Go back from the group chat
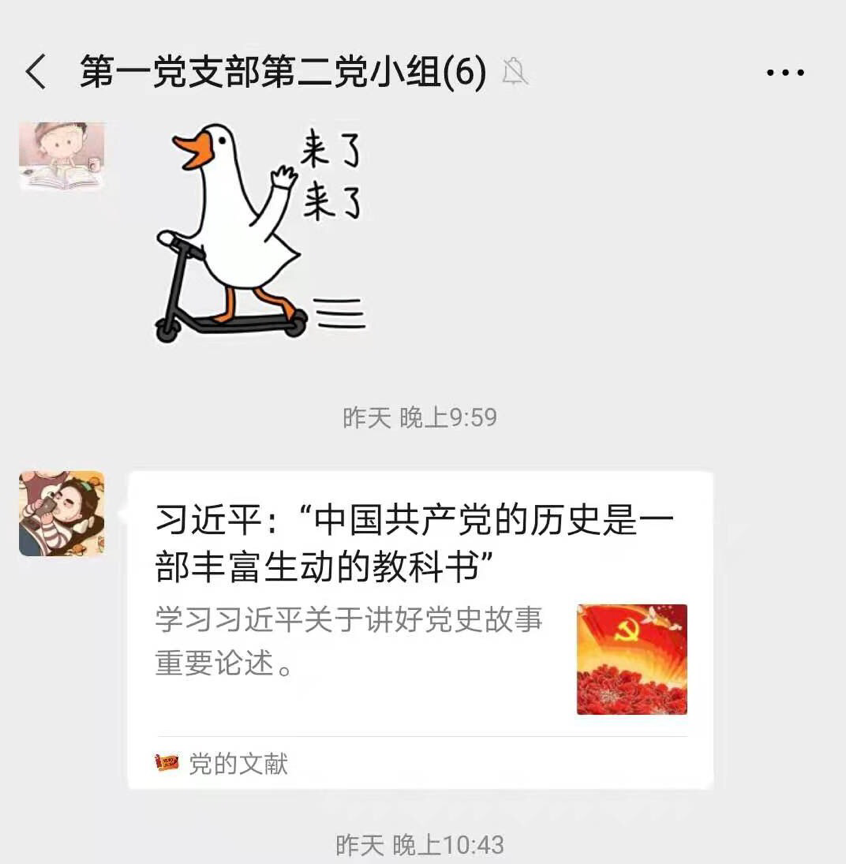846x864 pixels. 36,72
